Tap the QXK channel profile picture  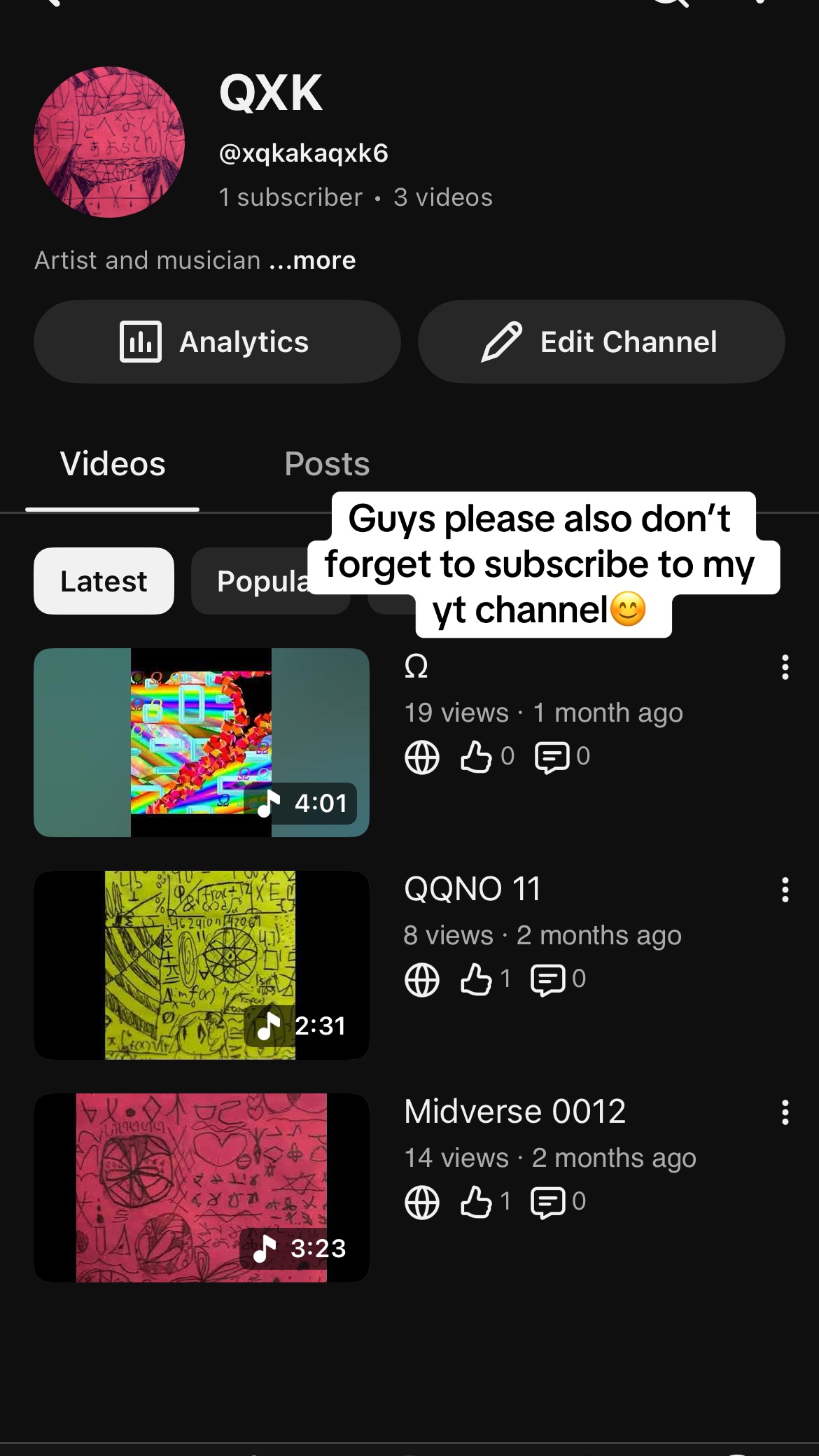click(x=109, y=142)
